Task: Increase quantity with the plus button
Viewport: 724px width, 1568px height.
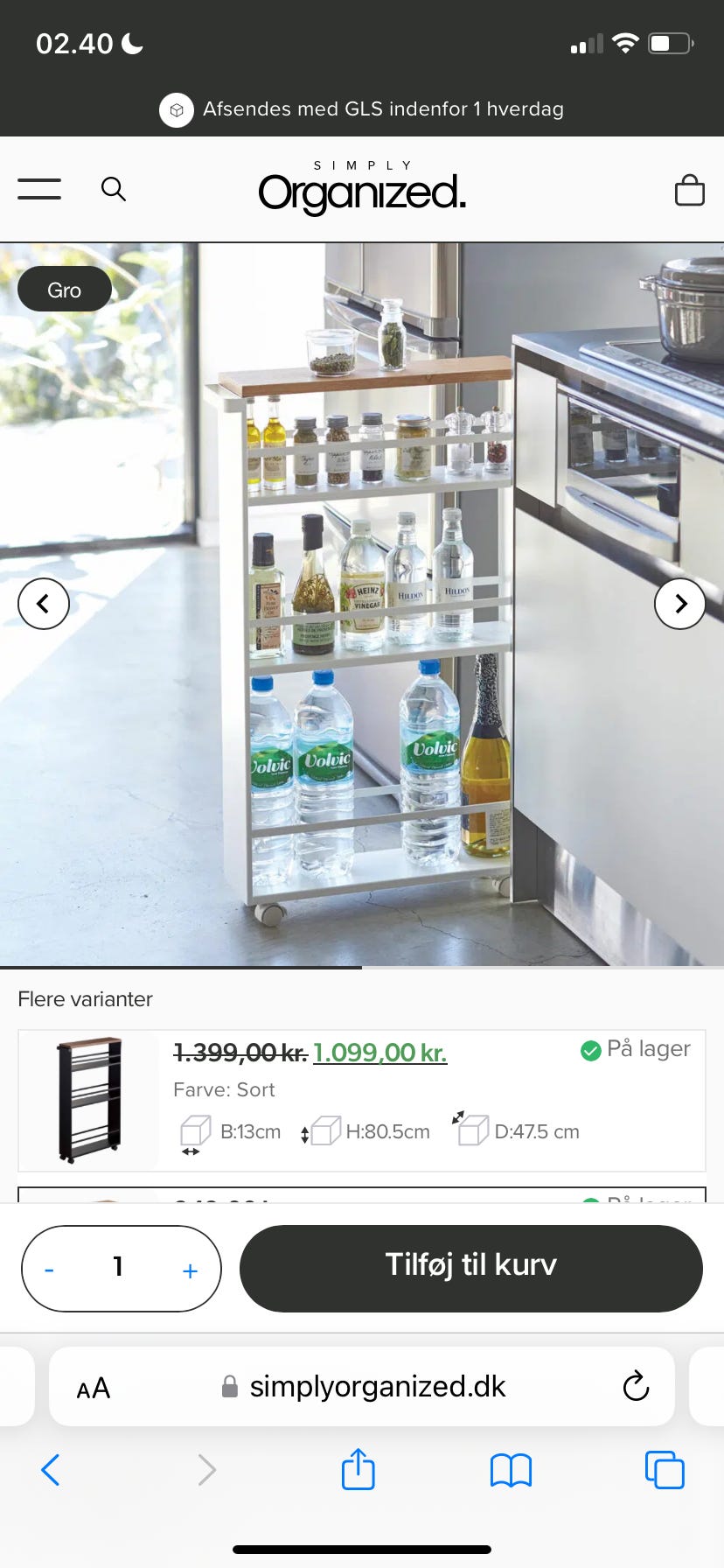Action: tap(190, 1270)
